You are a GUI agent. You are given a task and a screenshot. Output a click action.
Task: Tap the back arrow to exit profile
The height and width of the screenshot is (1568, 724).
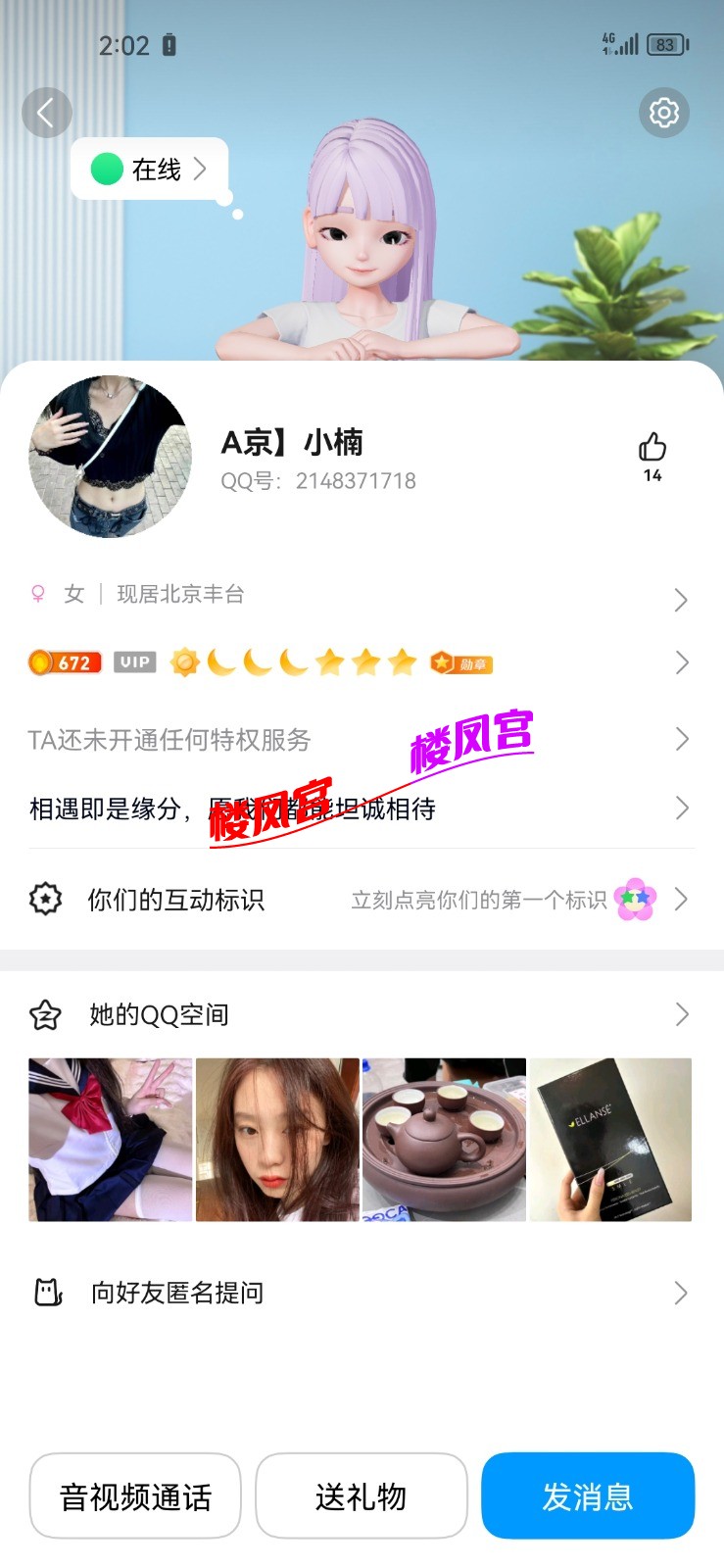pos(46,113)
